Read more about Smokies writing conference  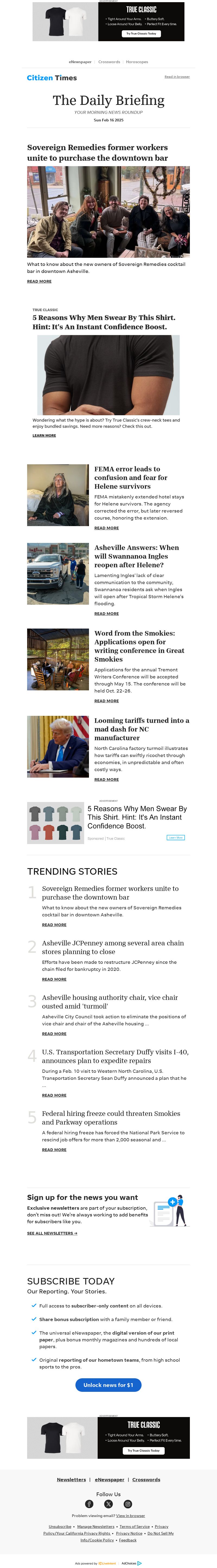point(106,701)
